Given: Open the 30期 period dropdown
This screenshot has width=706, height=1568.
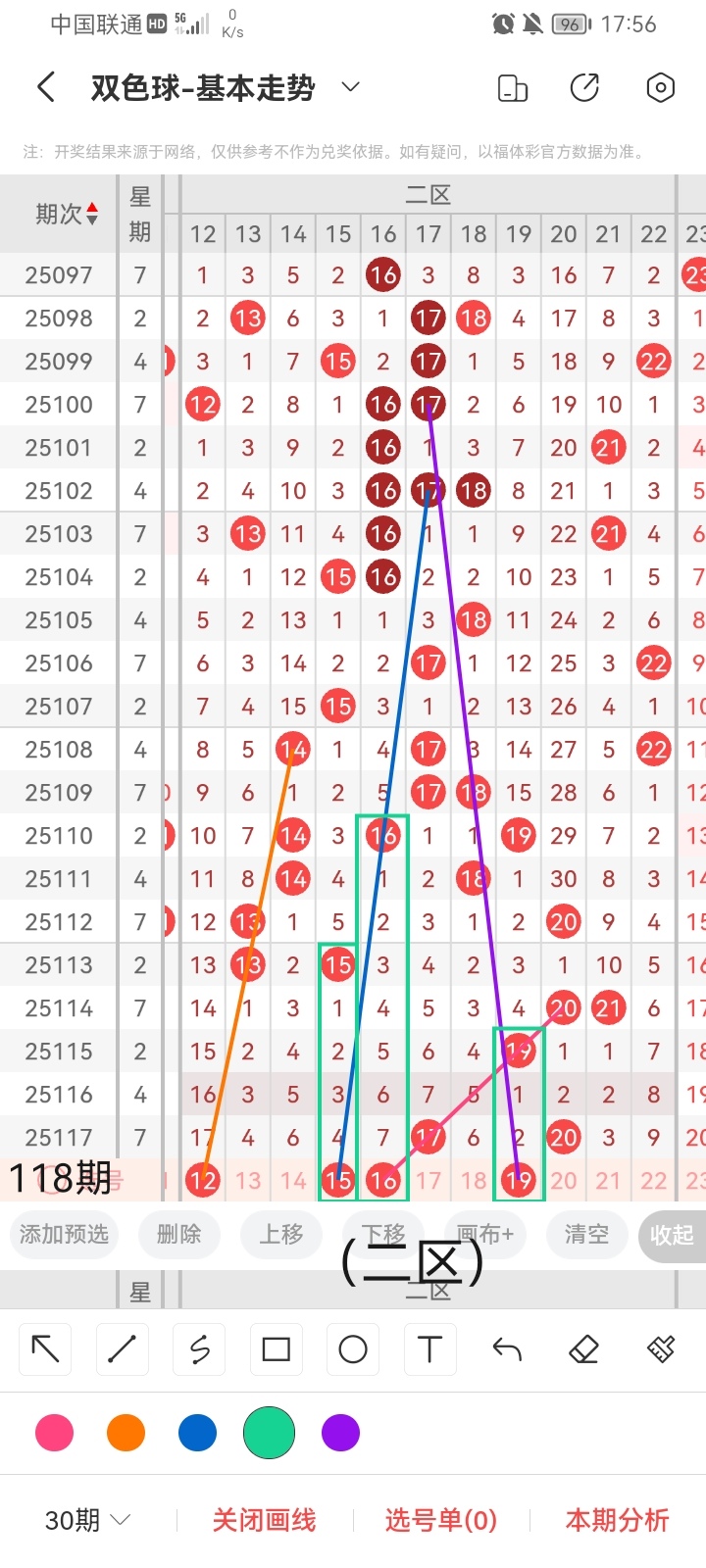Looking at the screenshot, I should coord(88,1520).
